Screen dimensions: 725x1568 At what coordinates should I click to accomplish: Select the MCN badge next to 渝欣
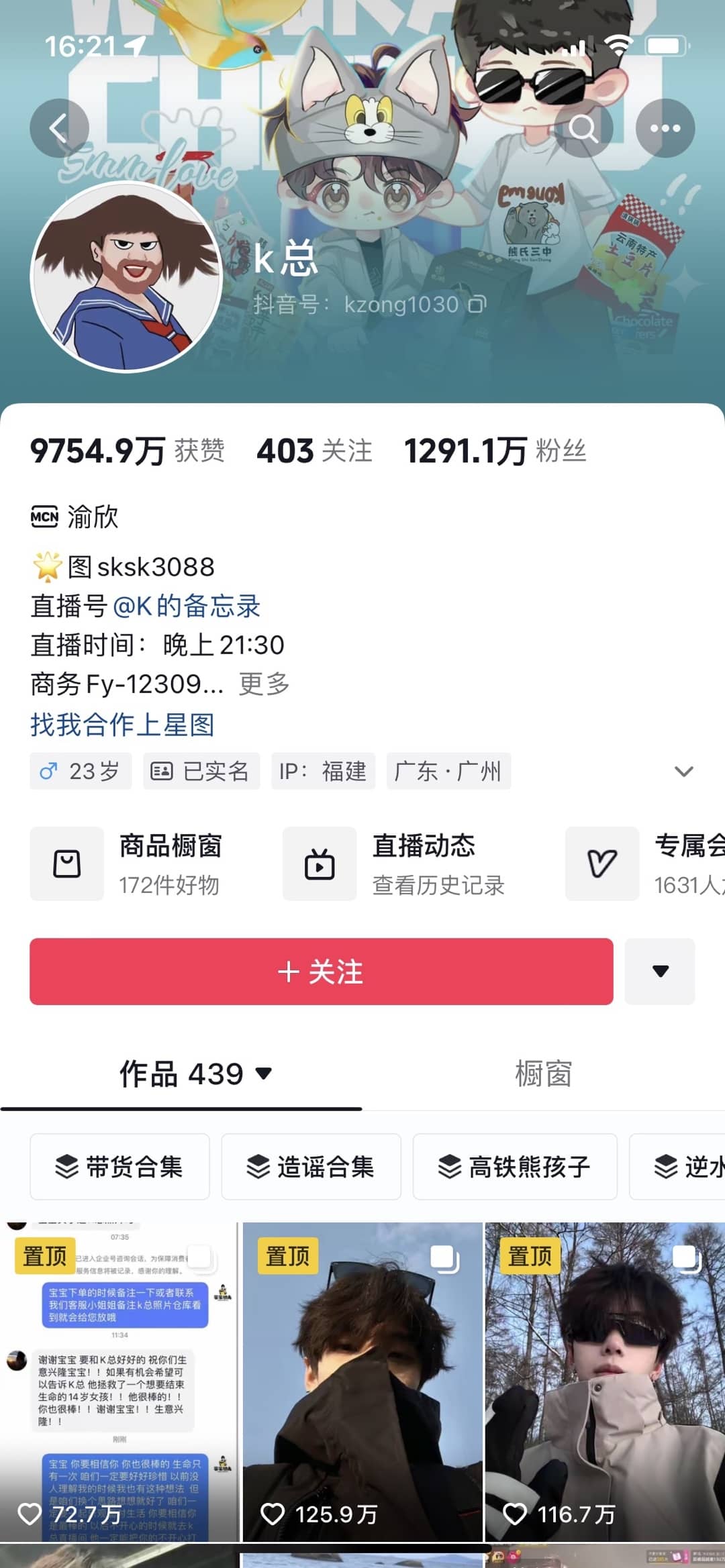(x=43, y=517)
